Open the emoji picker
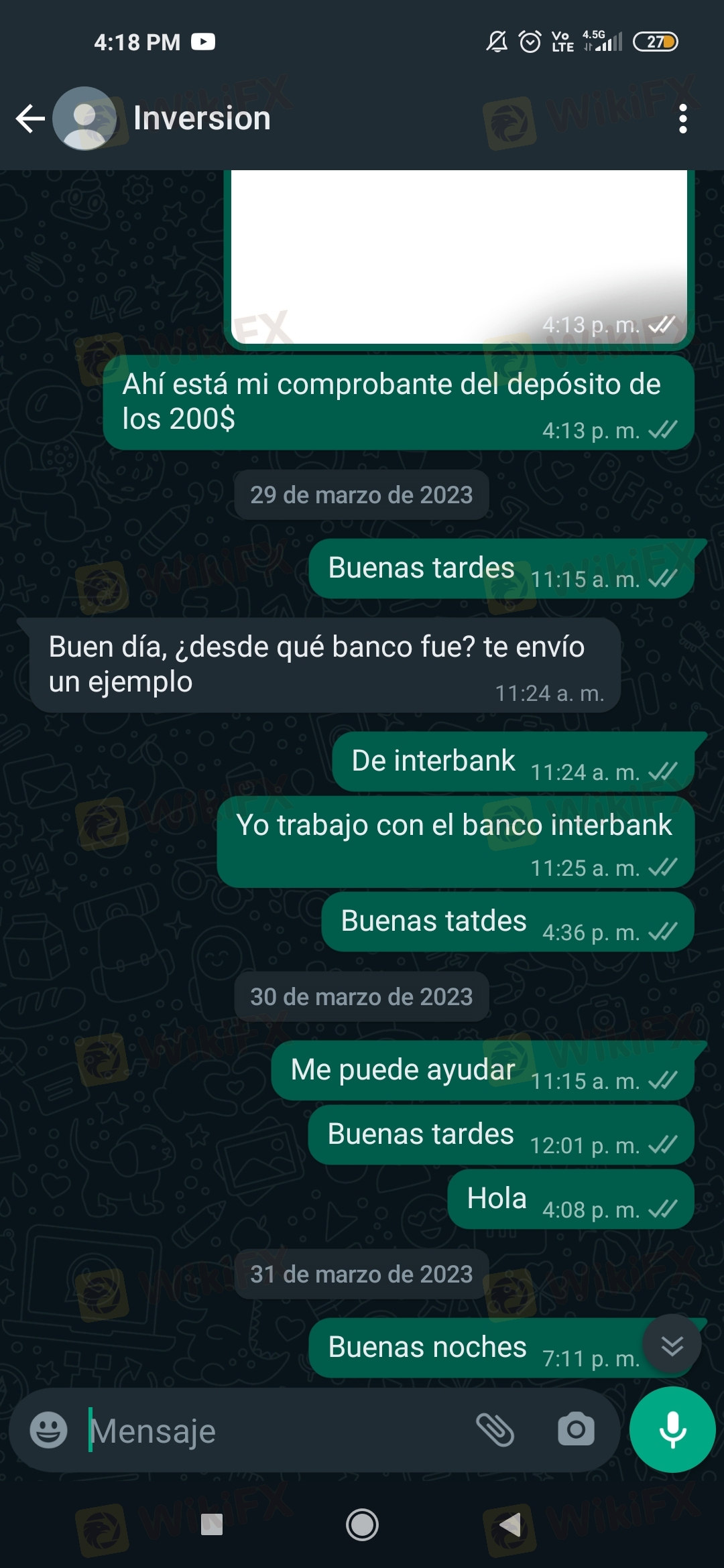The image size is (724, 1568). 49,1431
